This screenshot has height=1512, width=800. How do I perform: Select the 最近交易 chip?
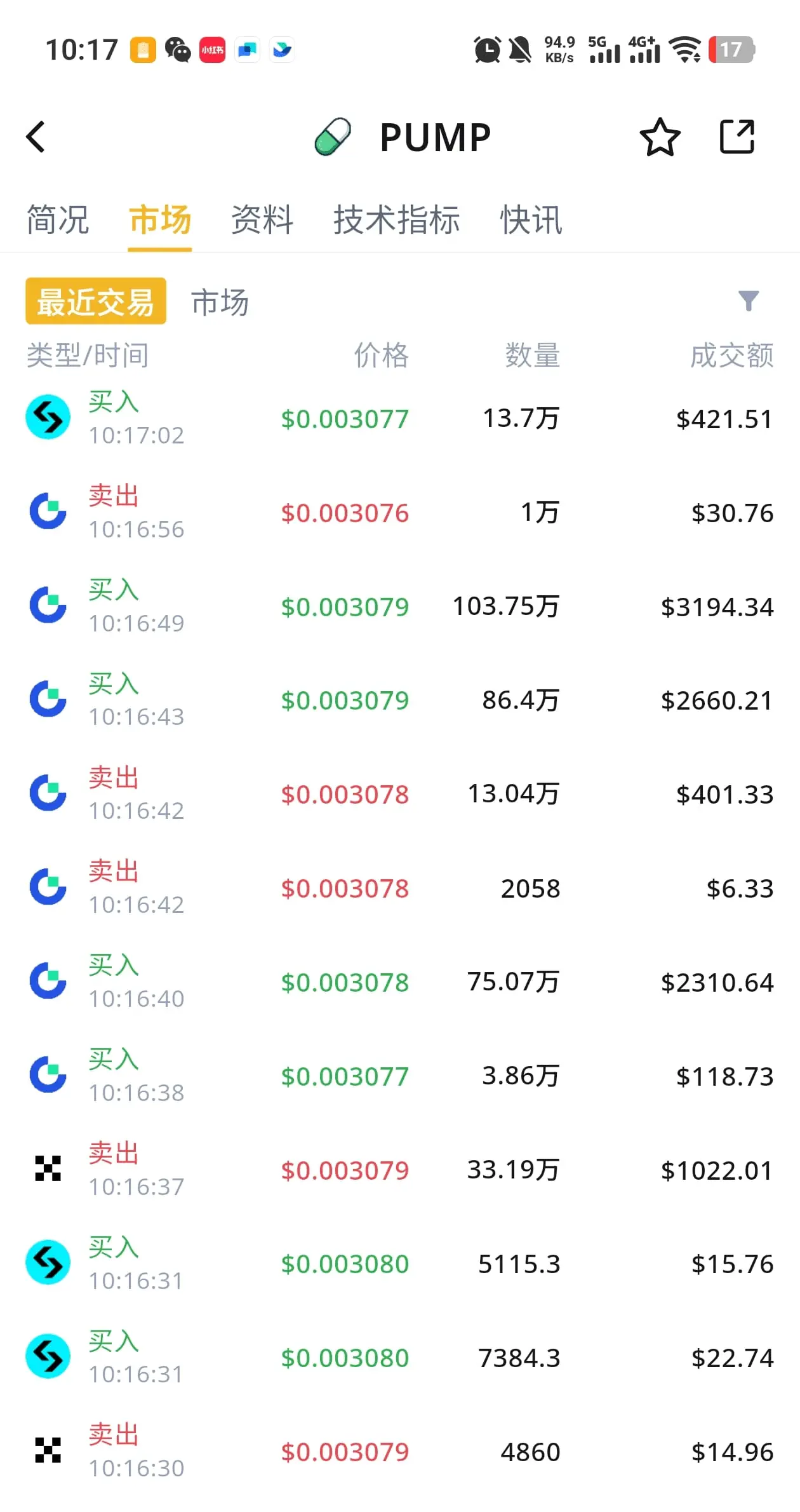point(96,301)
